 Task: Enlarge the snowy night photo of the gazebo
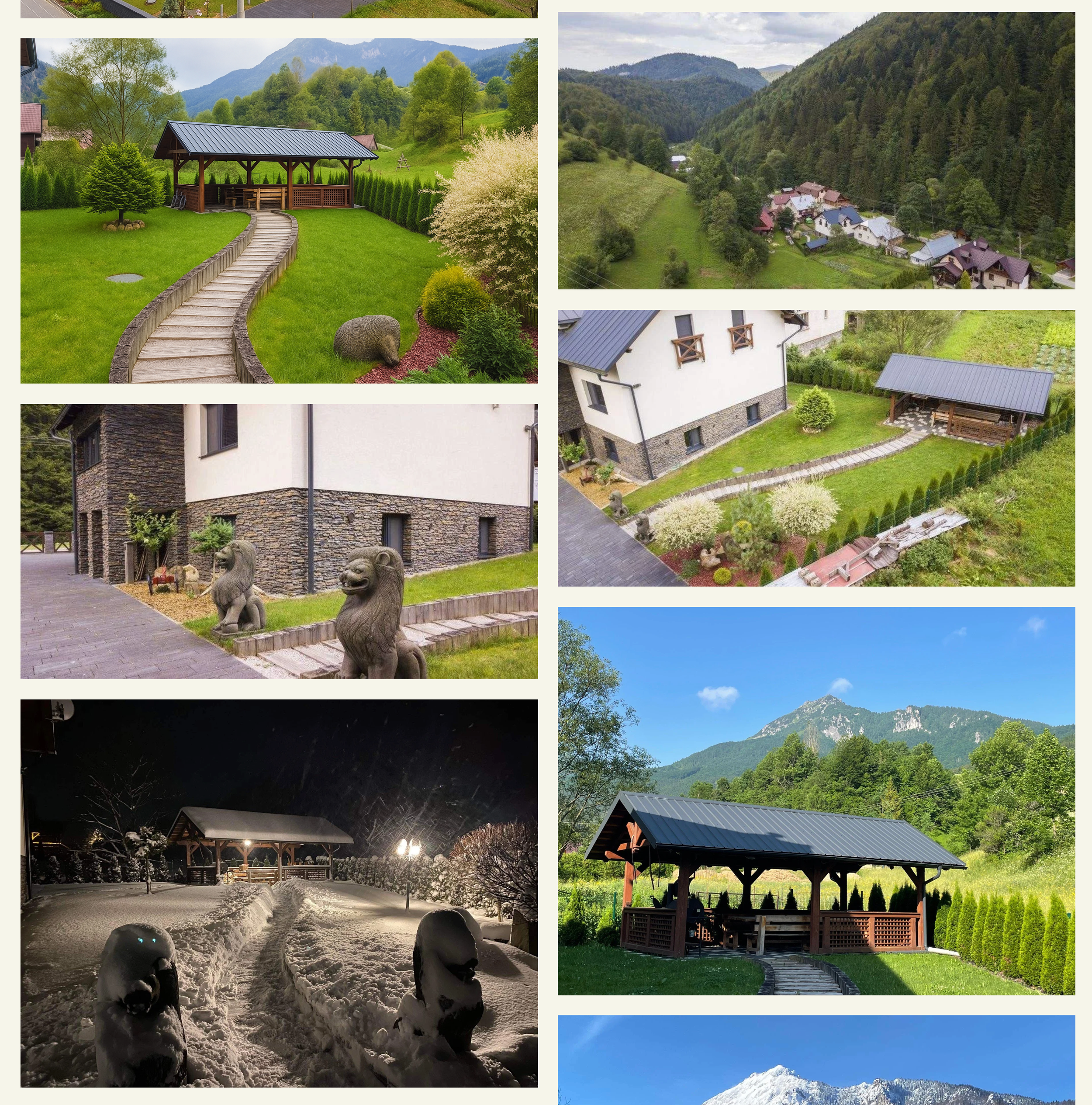click(x=279, y=894)
